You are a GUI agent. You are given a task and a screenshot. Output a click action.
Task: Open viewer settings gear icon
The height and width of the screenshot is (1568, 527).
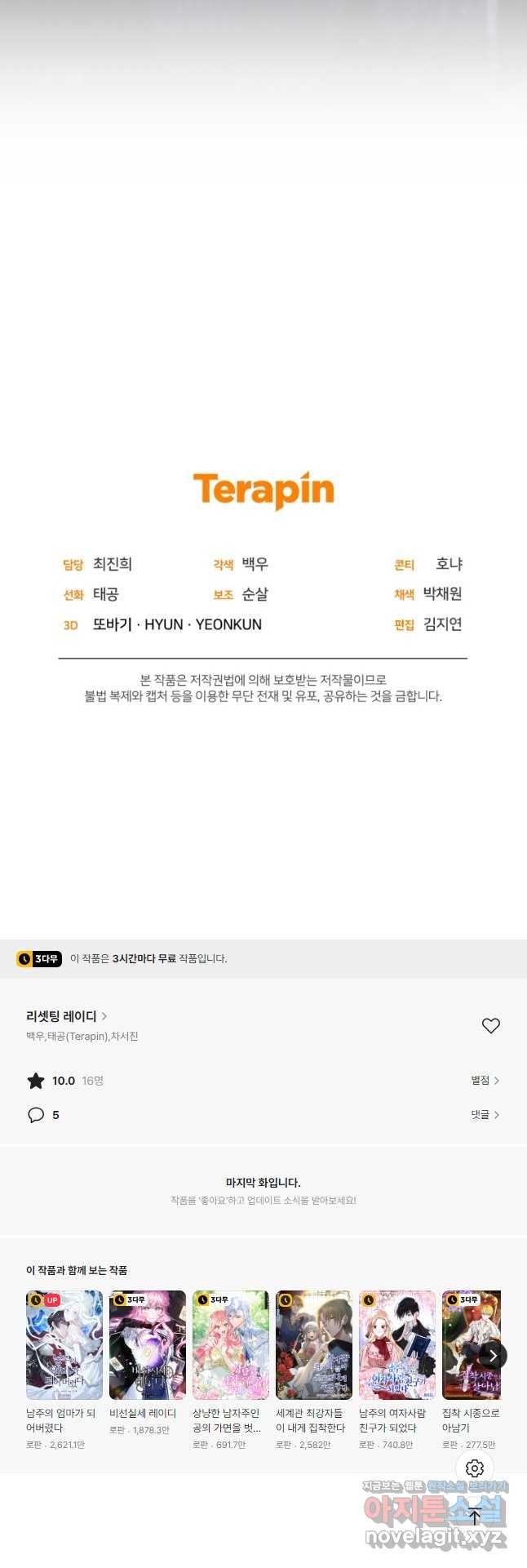tap(475, 1468)
